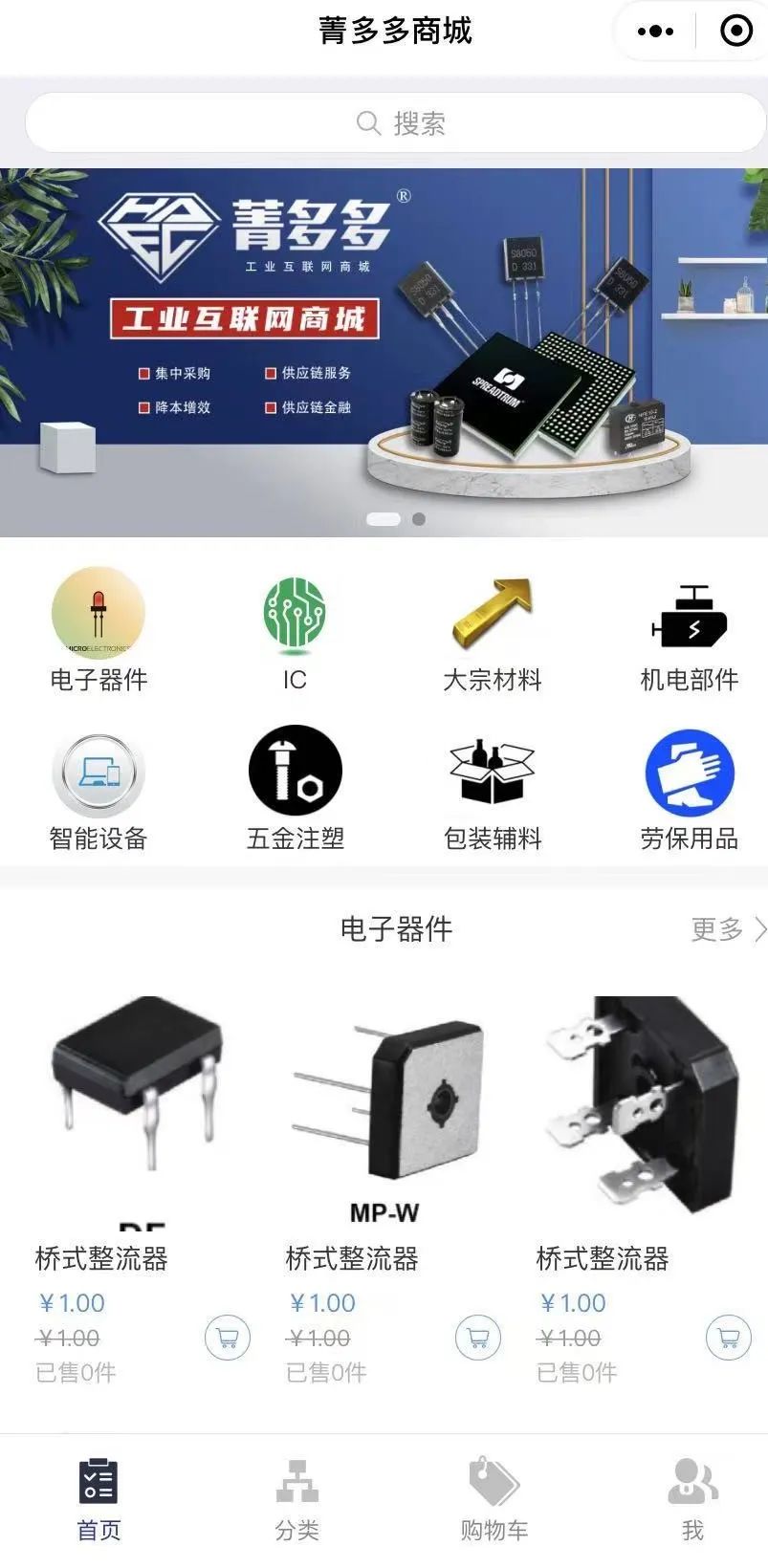Open the mini program three-dot menu
Image resolution: width=768 pixels, height=1568 pixels.
(x=655, y=32)
